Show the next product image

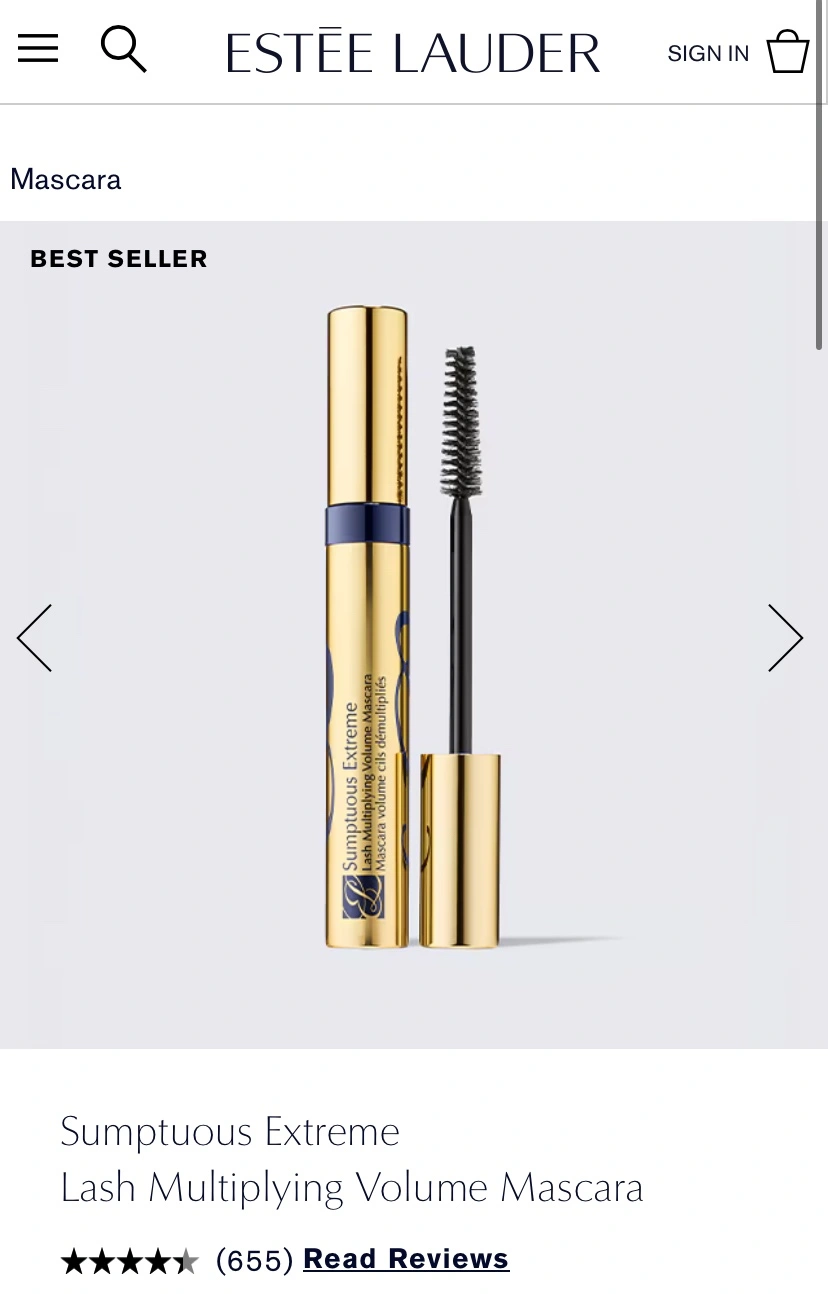tap(785, 638)
